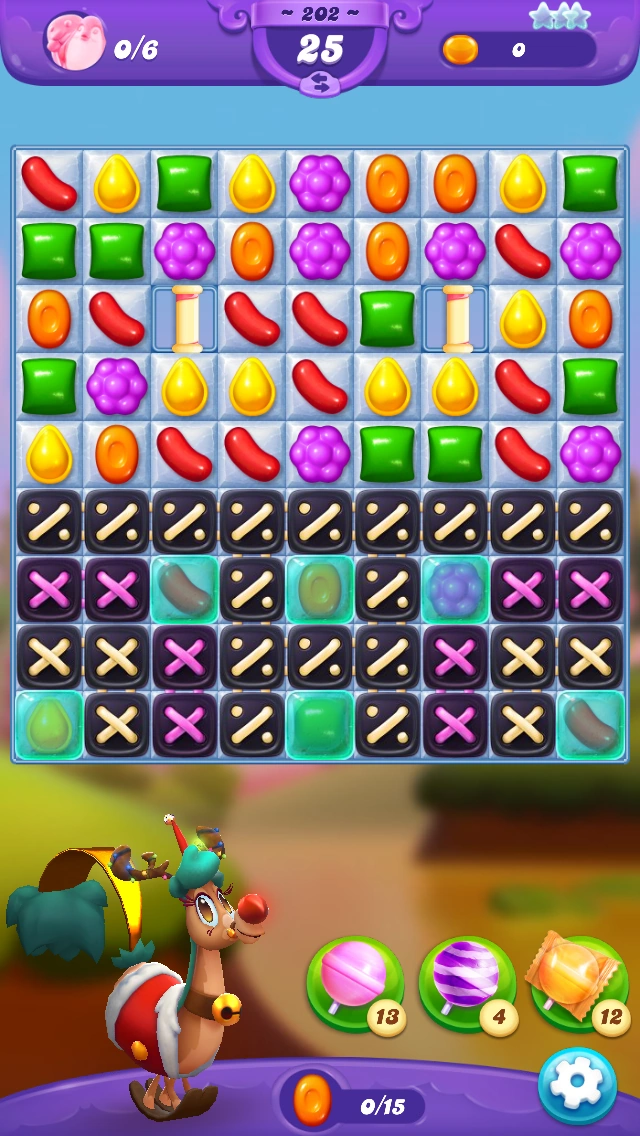Select the orange wrapped candy booster
640x1136 pixels.
(579, 983)
